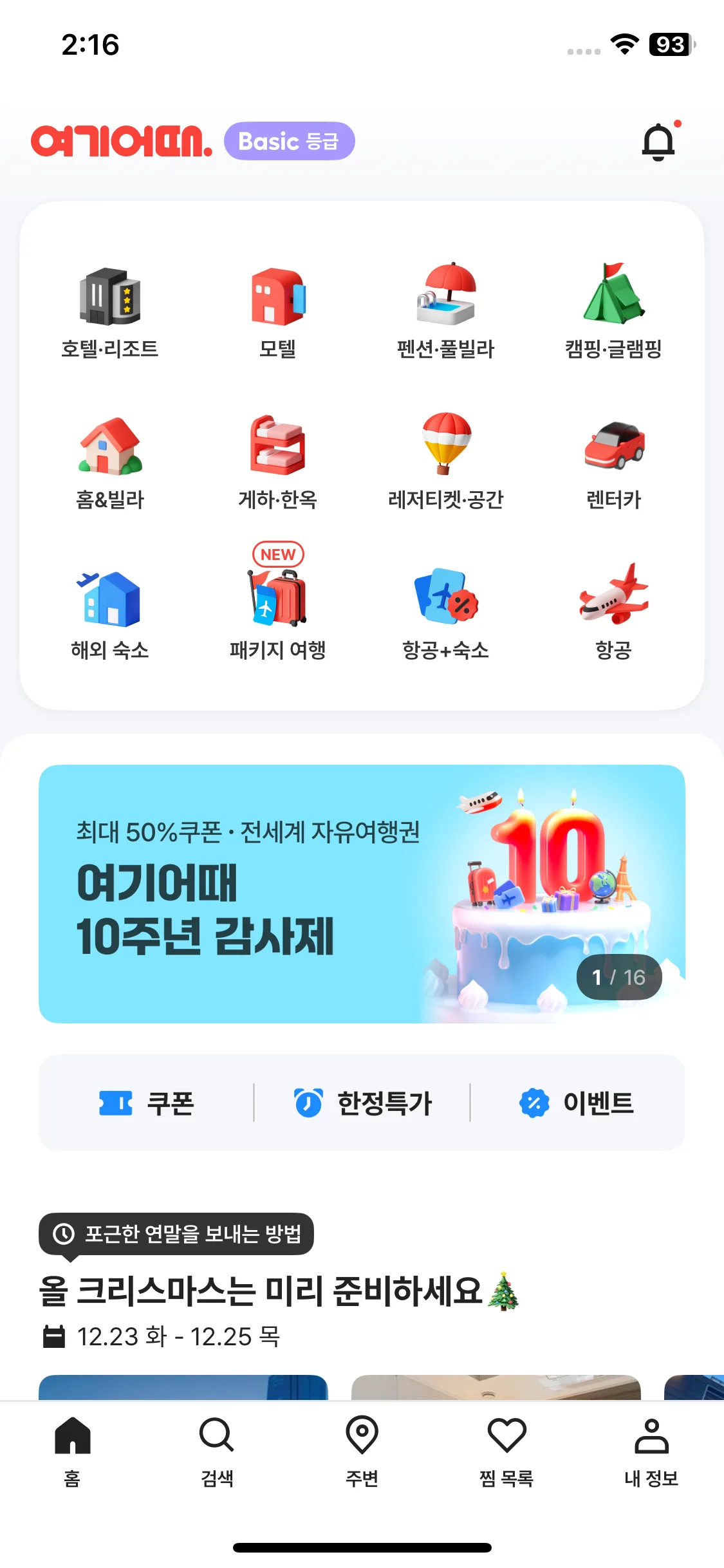This screenshot has width=724, height=1568.
Task: Browse 펜션·풀빌라 stays
Action: 445,312
